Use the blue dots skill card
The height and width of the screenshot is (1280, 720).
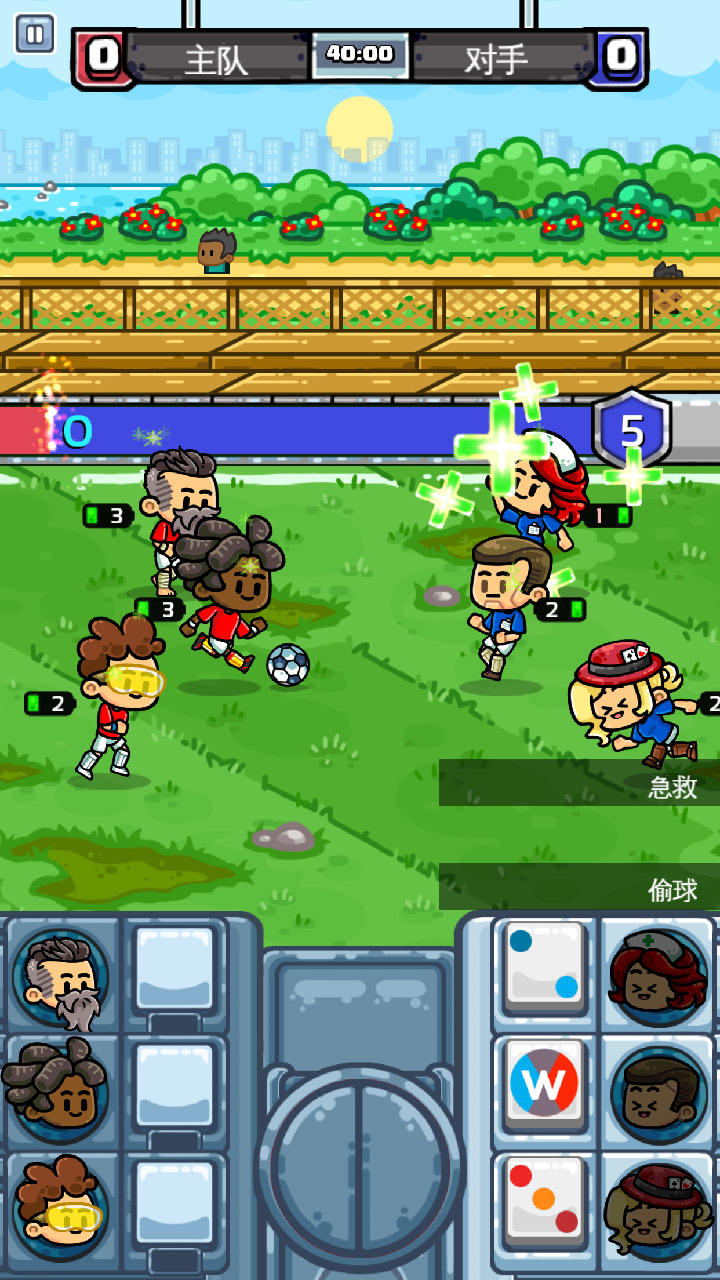coord(544,967)
